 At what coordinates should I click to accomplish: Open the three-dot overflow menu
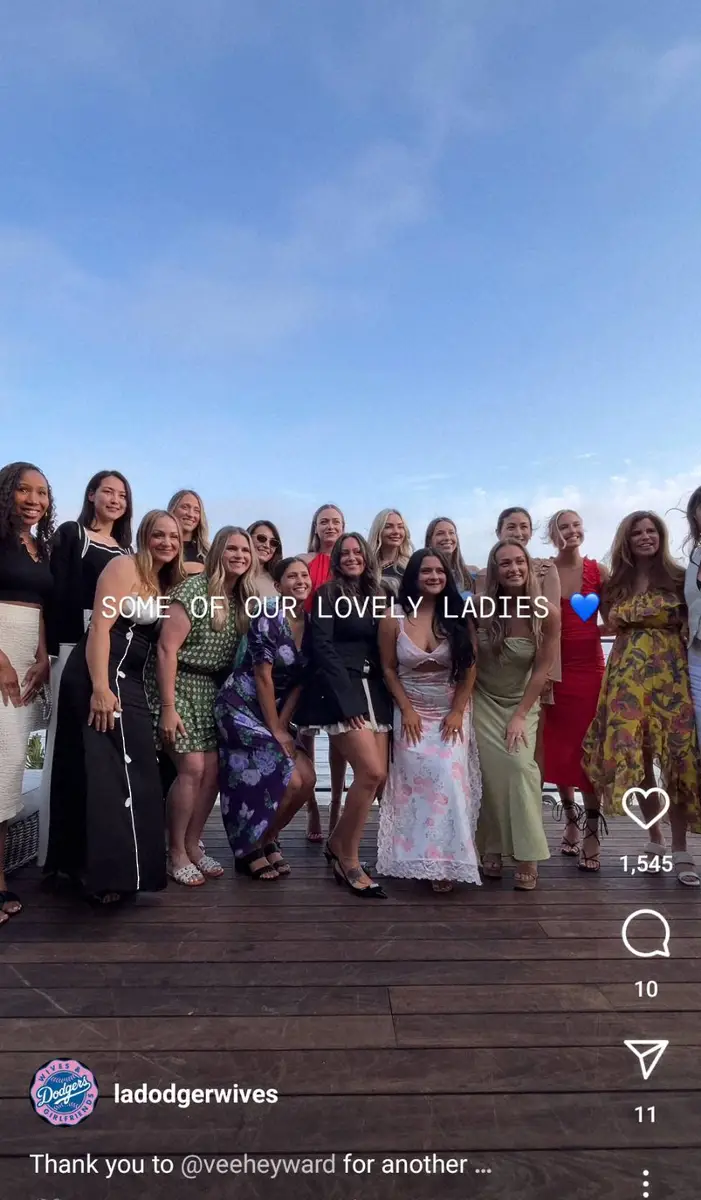coord(645,1184)
